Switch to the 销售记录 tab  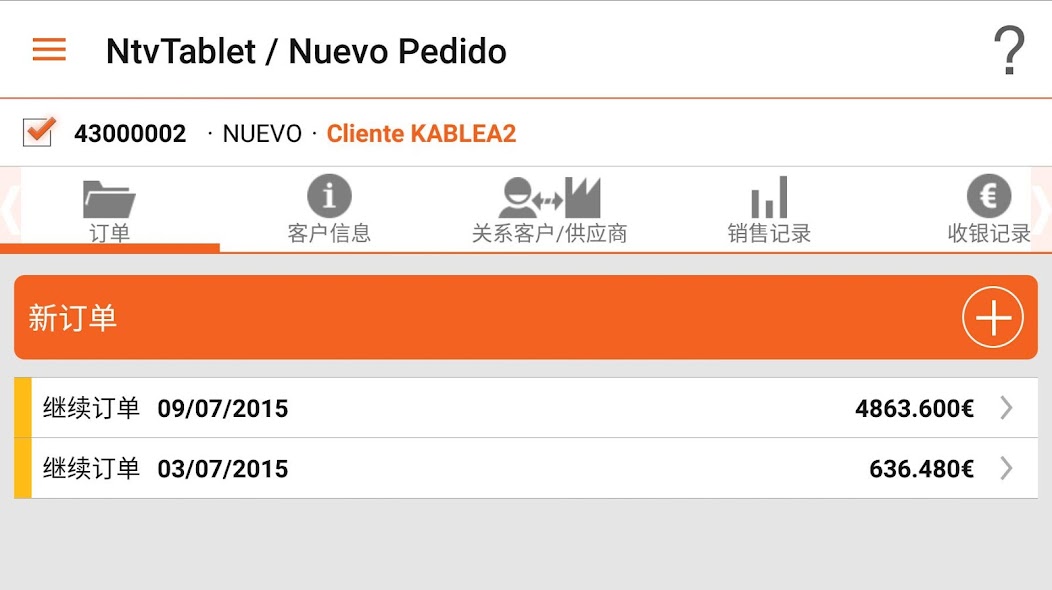pos(769,210)
